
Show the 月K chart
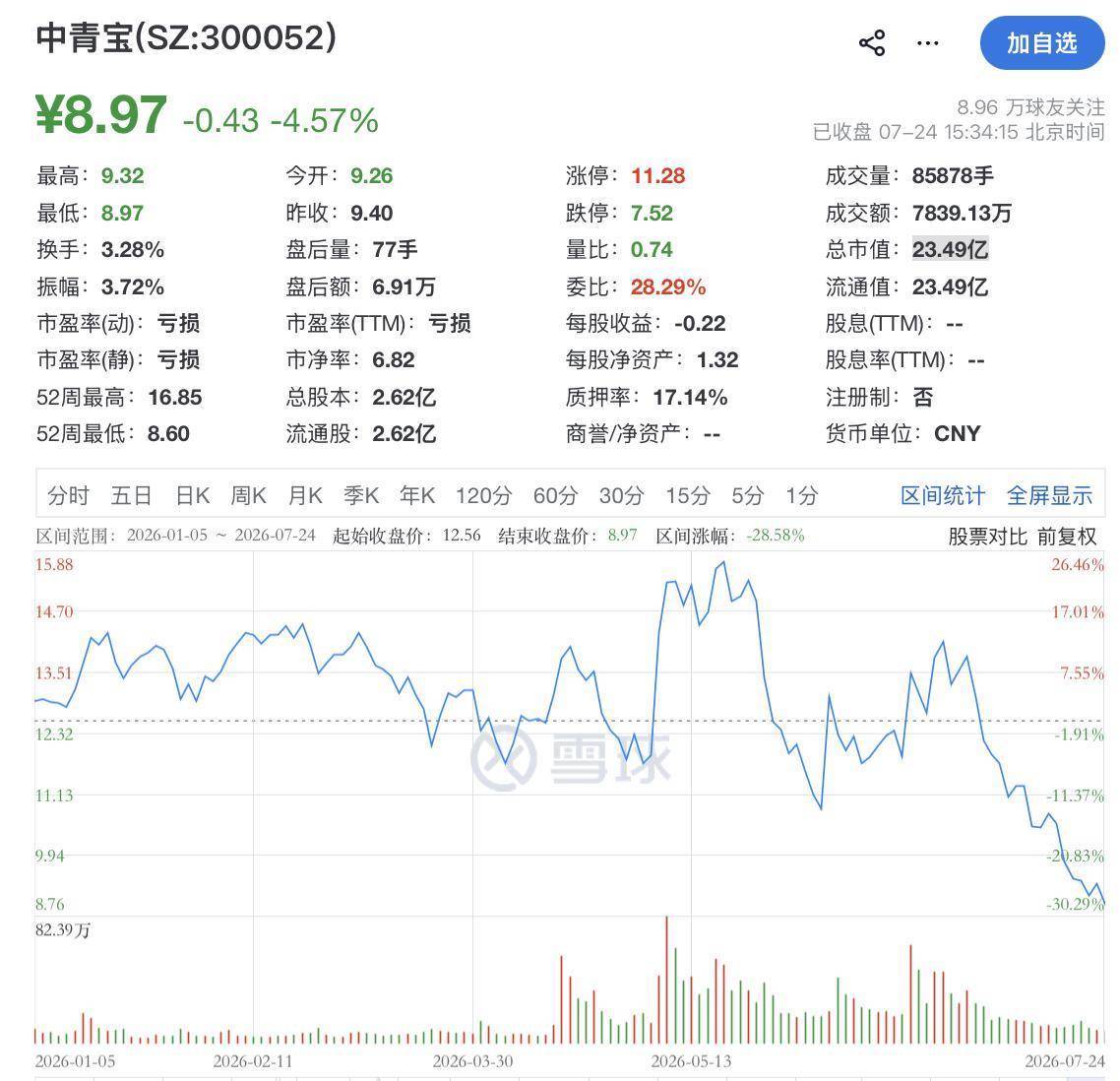click(305, 495)
